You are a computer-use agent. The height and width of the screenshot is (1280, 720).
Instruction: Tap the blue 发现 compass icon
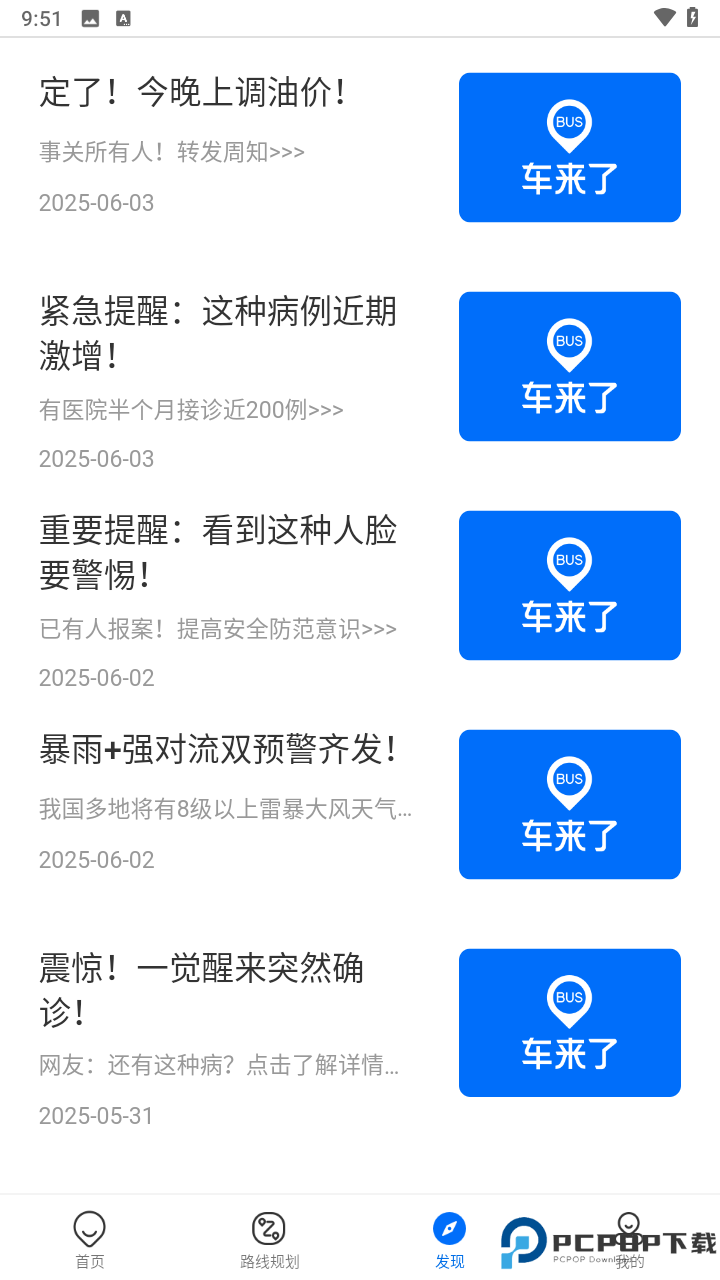pyautogui.click(x=450, y=1227)
